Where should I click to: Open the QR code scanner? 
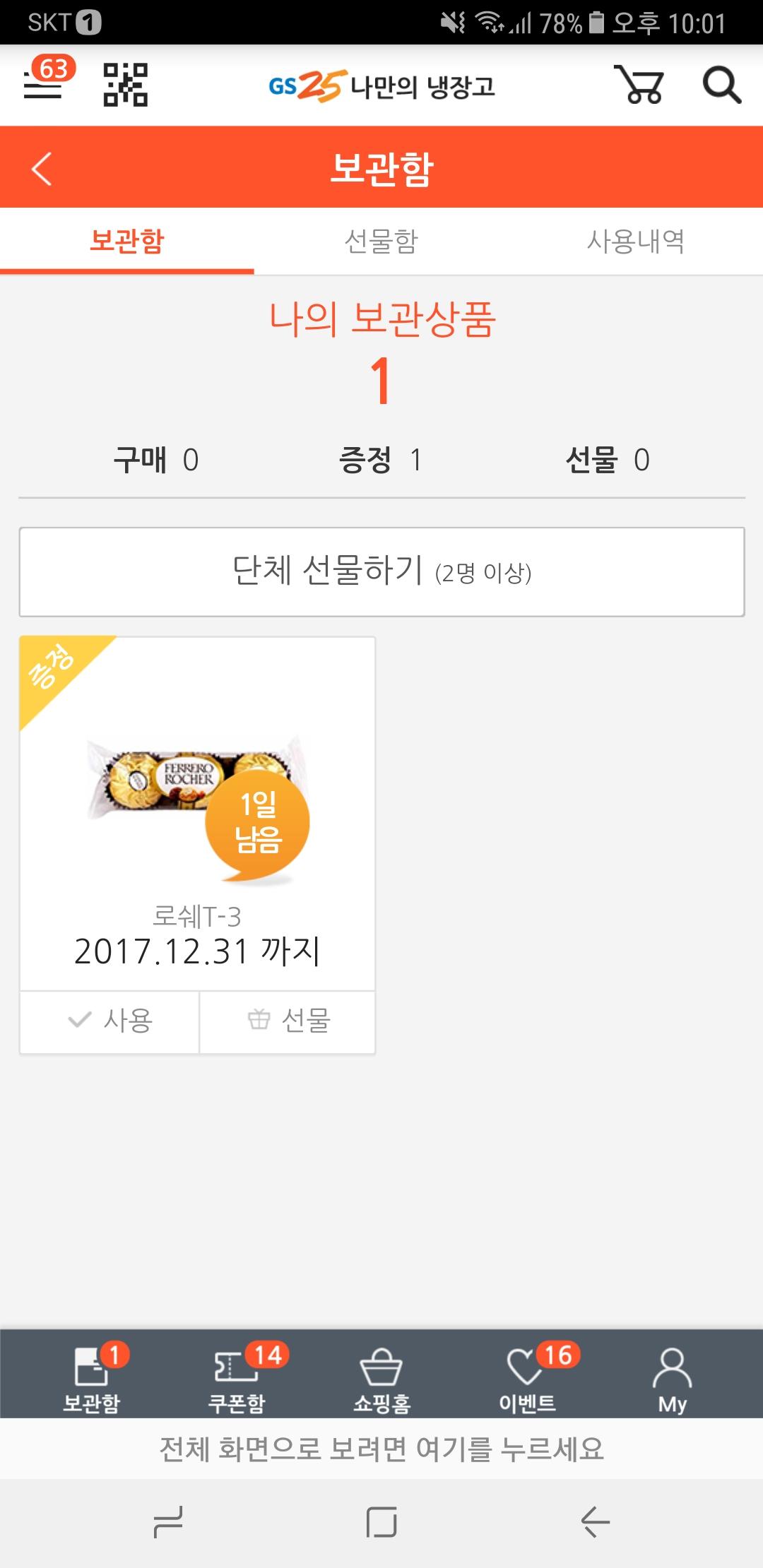125,85
